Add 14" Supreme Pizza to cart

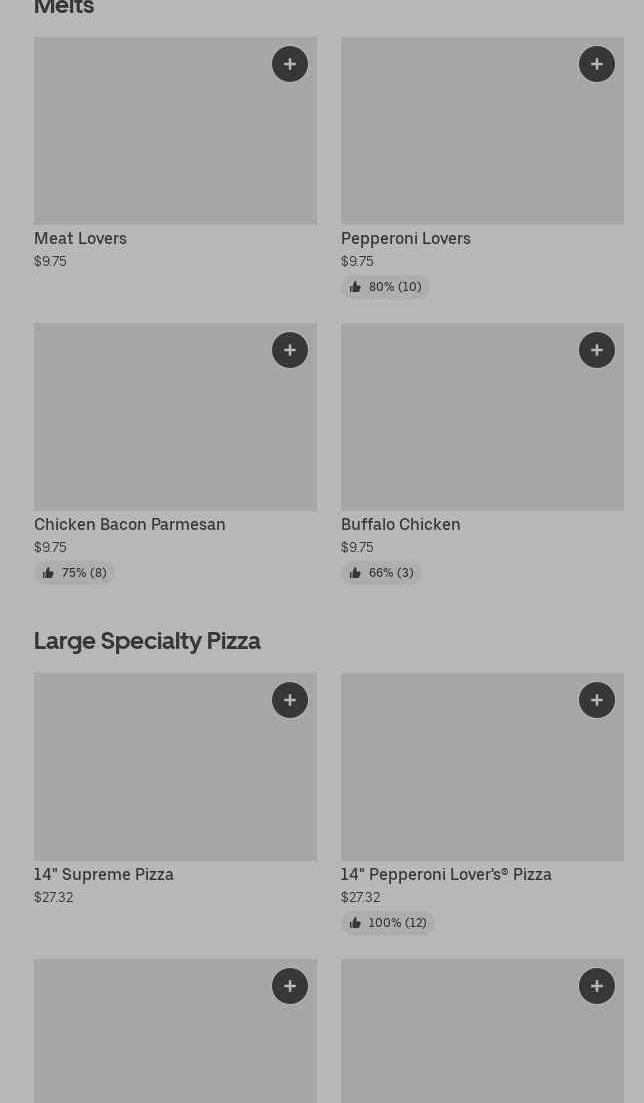[290, 700]
